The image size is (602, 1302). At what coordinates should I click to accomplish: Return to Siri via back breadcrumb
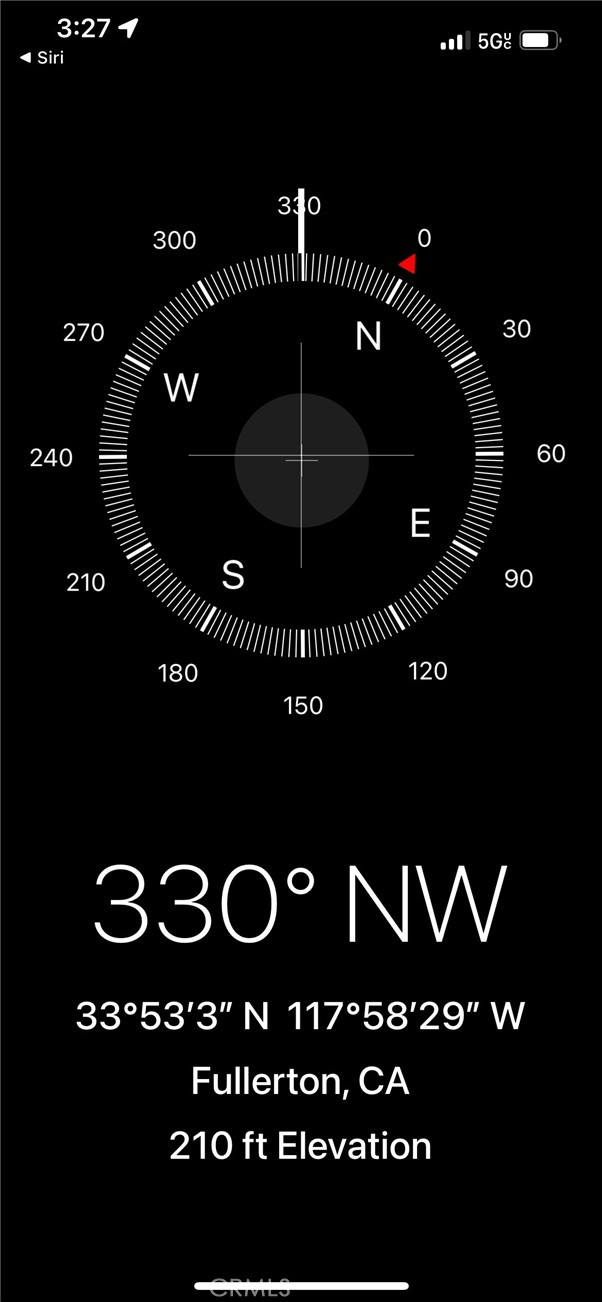pos(42,58)
